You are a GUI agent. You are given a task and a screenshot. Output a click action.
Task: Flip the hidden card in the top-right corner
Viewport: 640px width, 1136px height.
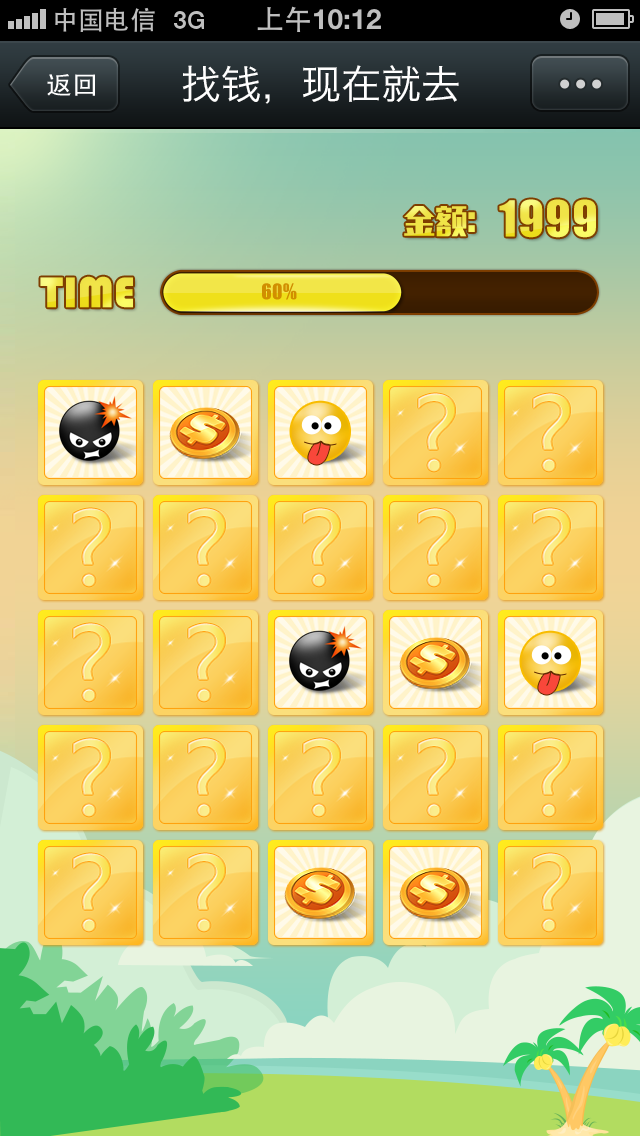[x=550, y=432]
